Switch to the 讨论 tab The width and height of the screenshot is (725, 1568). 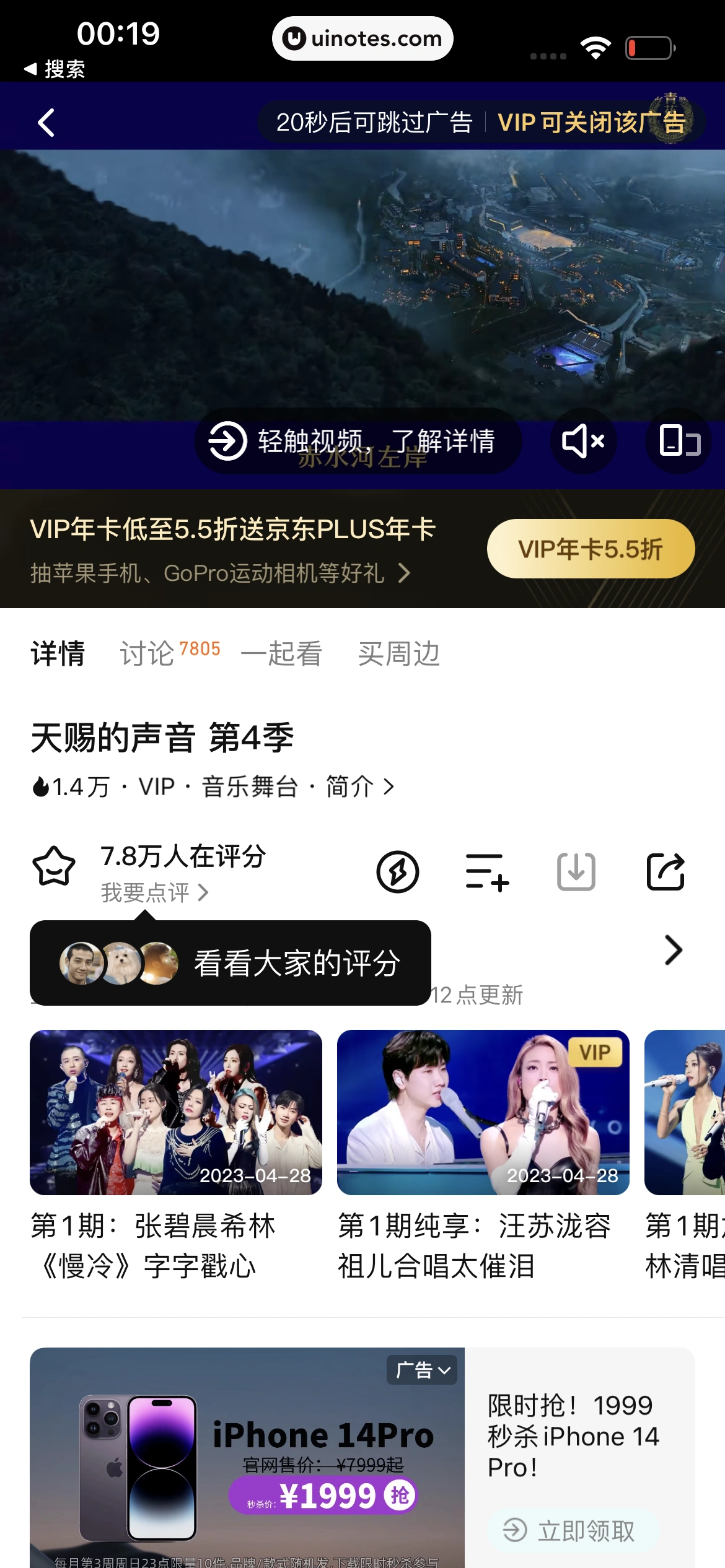click(x=147, y=654)
